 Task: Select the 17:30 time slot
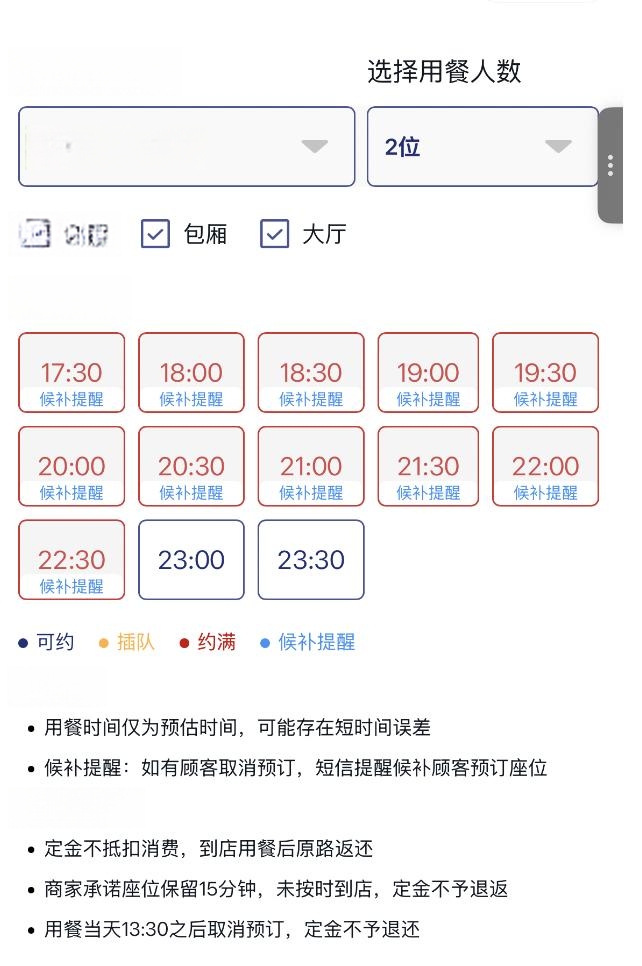tap(71, 373)
